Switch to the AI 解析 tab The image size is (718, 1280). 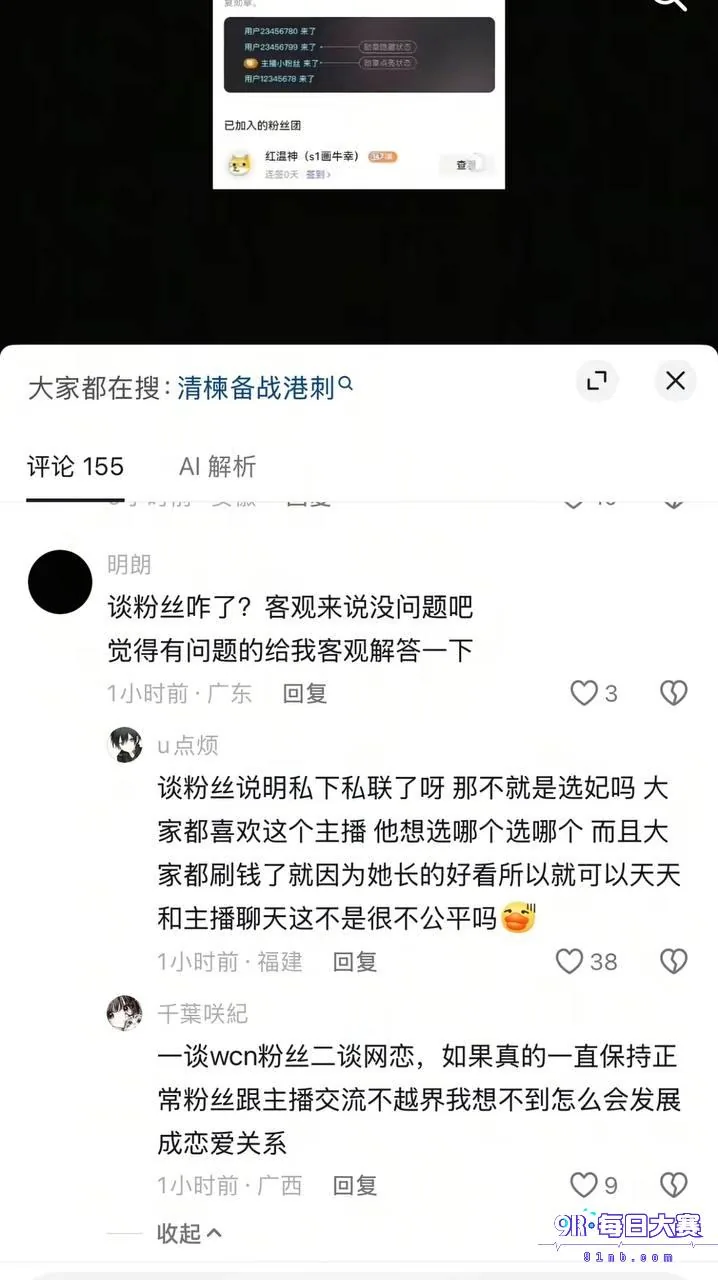point(218,466)
